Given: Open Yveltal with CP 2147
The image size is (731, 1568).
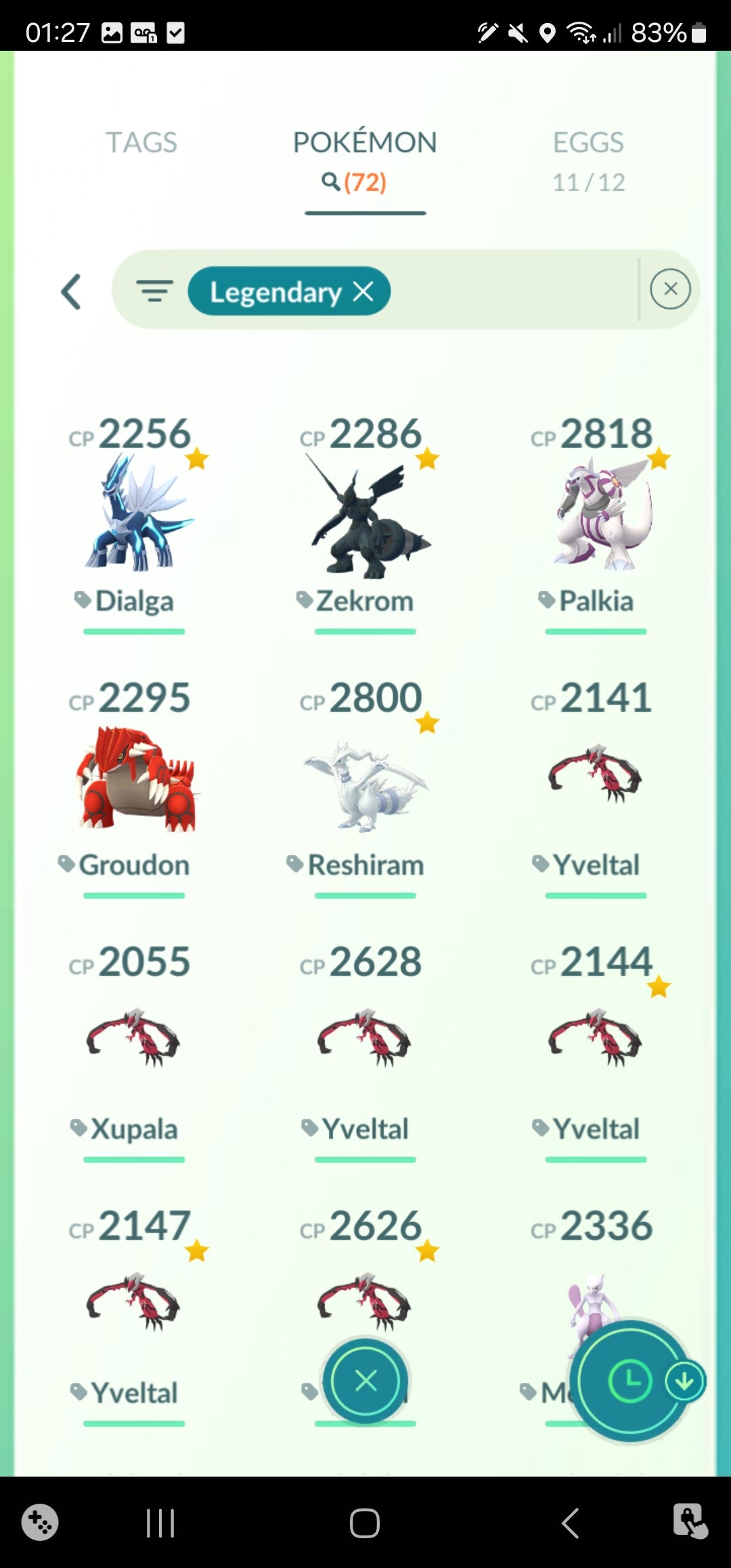Looking at the screenshot, I should click(x=134, y=1307).
